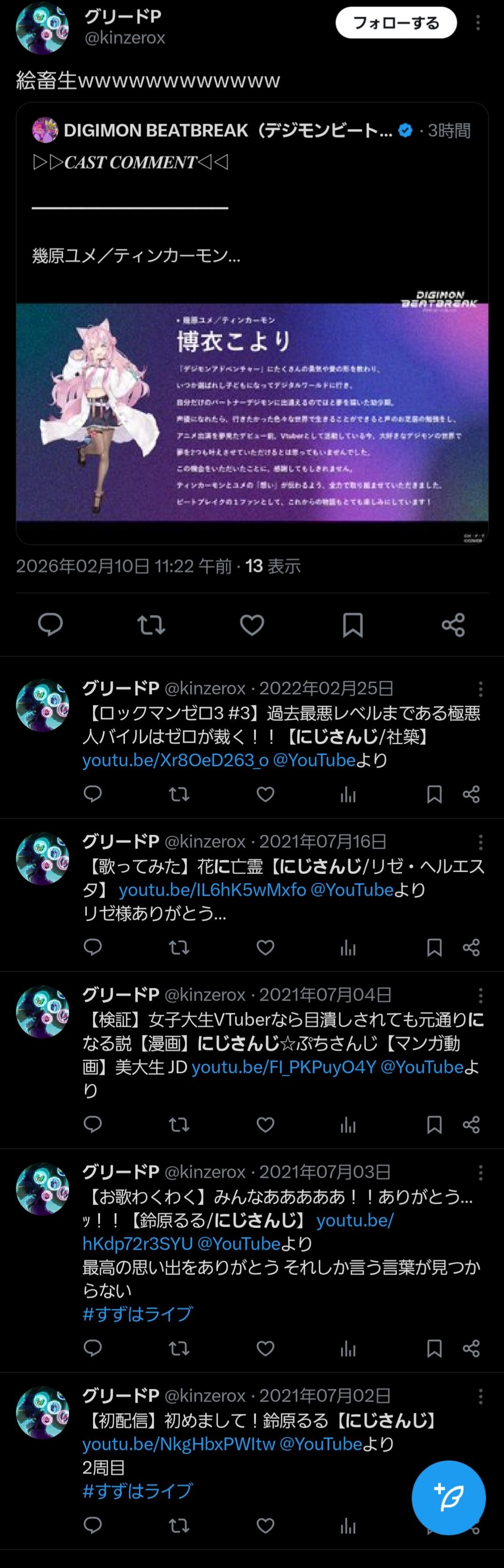The width and height of the screenshot is (504, 1568).
Task: Open the youtu.be/Xr8OeD263_o link
Action: click(x=175, y=760)
